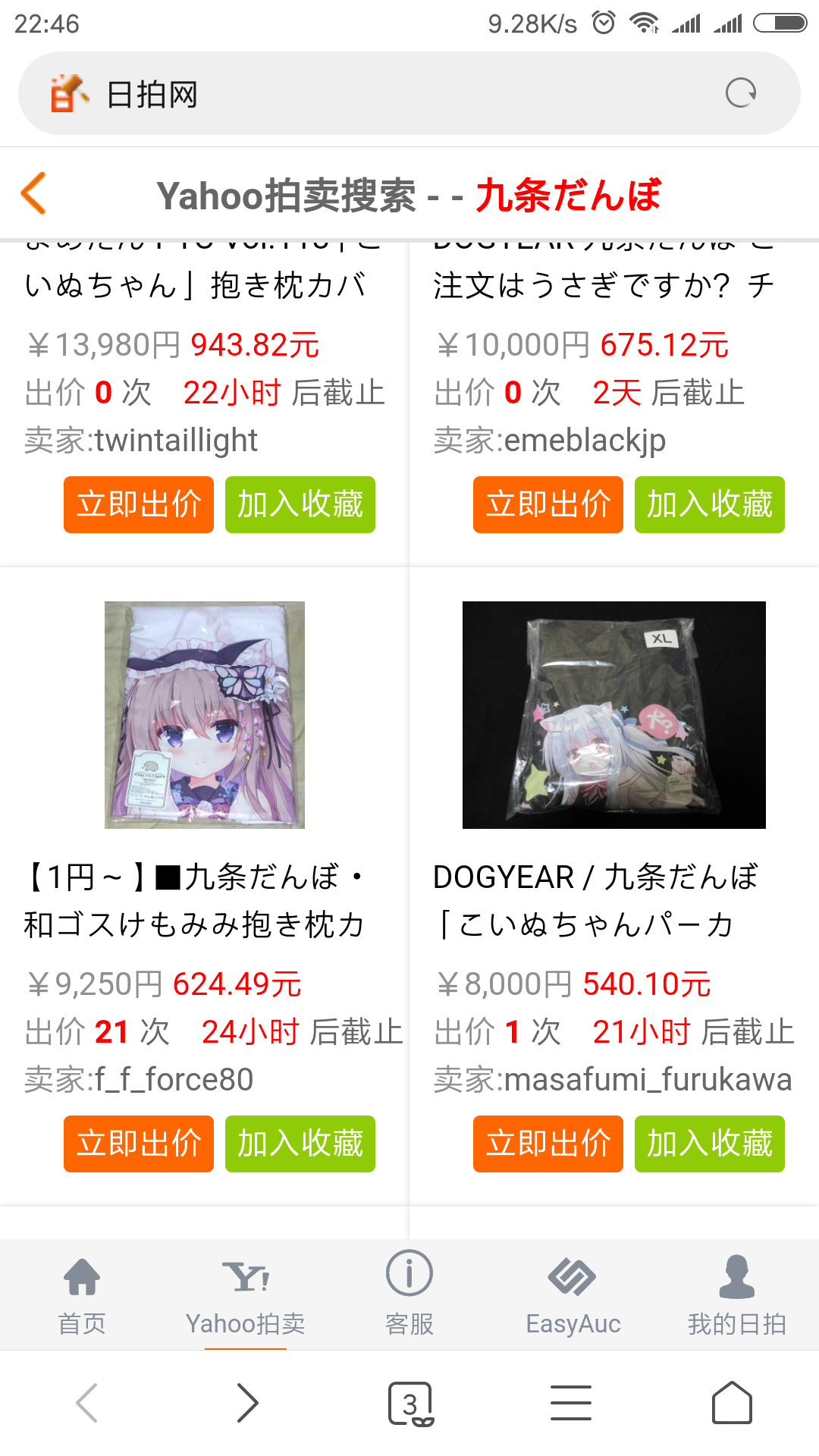Go back with the orange back arrow
Image resolution: width=819 pixels, height=1456 pixels.
click(32, 193)
